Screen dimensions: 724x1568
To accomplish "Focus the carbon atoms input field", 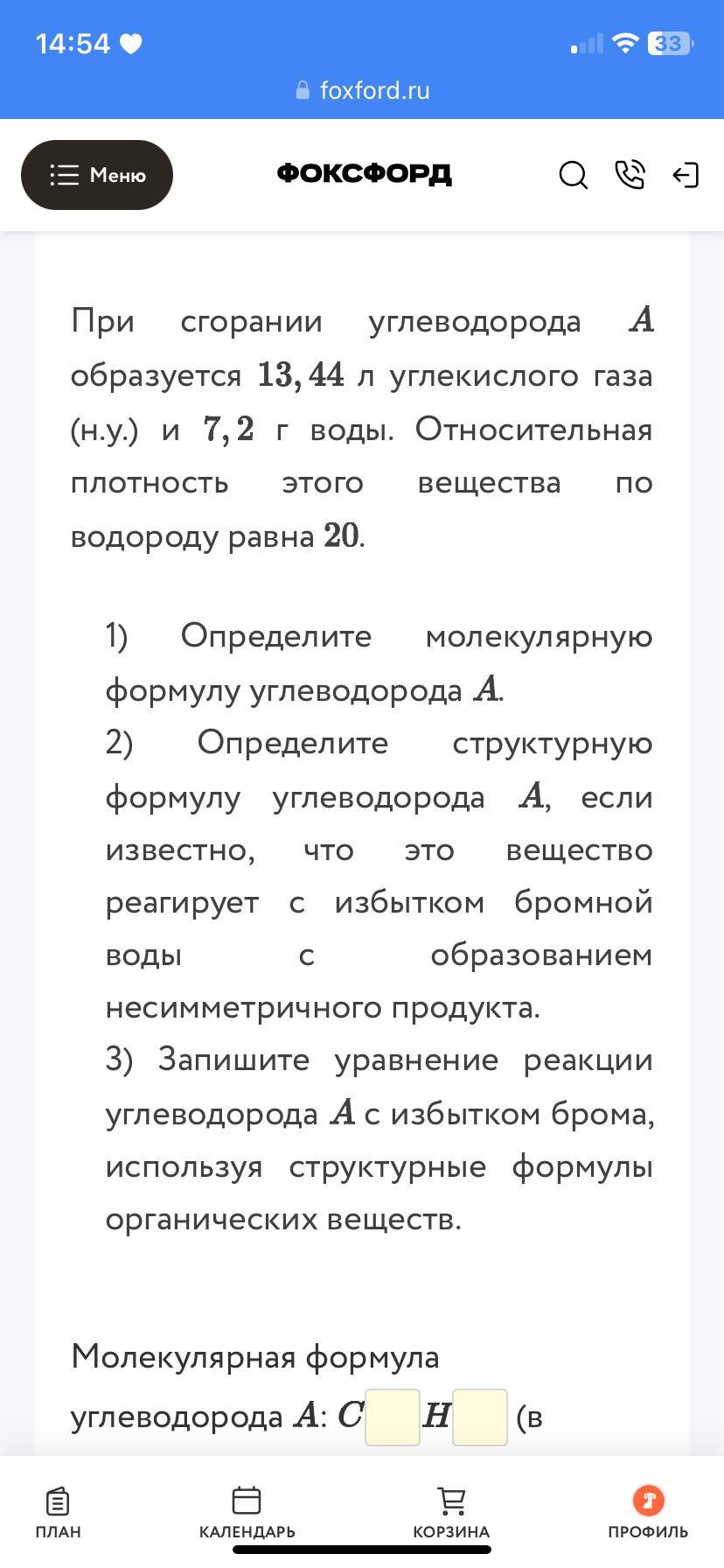I will point(392,1417).
